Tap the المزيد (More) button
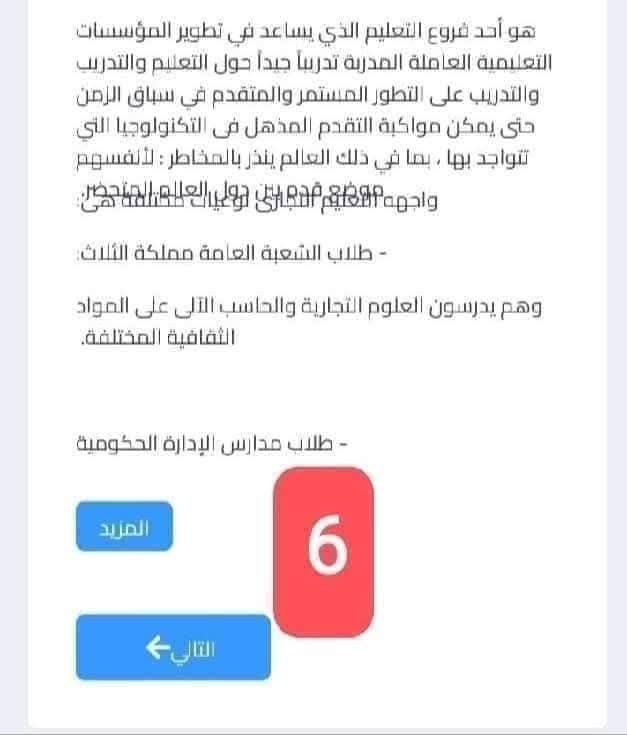 point(123,527)
